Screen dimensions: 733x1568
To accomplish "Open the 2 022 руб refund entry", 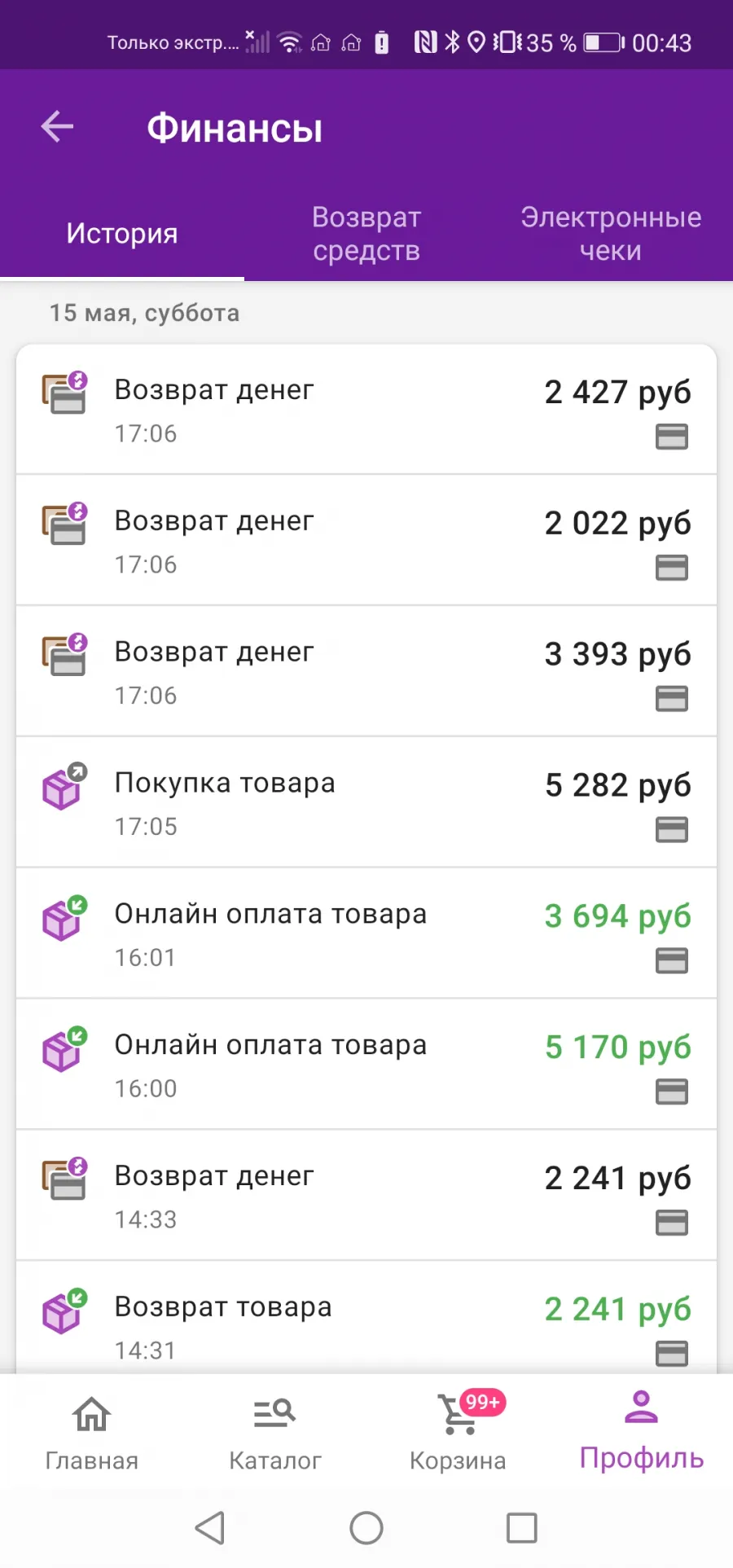I will (366, 540).
